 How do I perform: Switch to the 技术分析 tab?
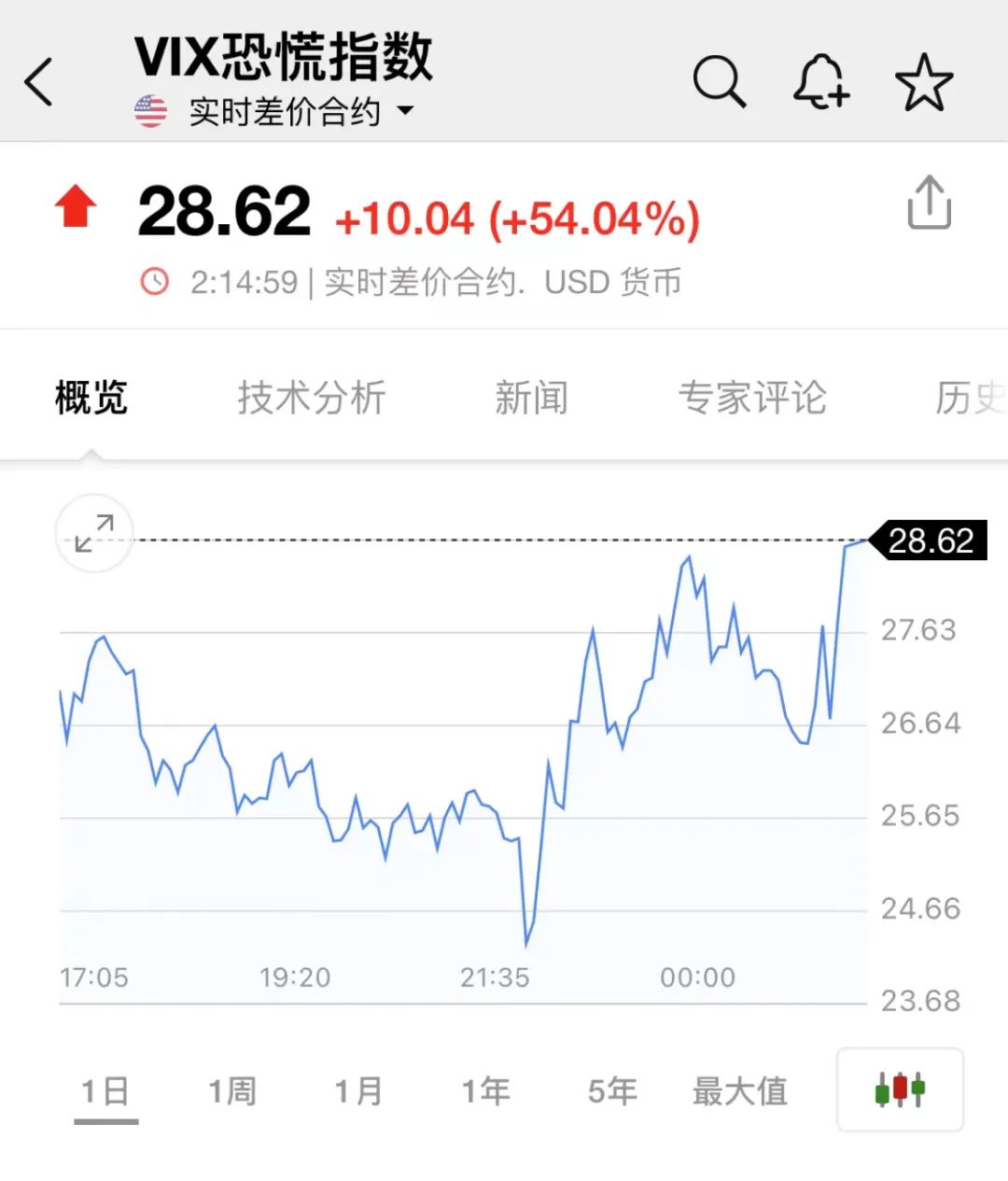coord(312,398)
